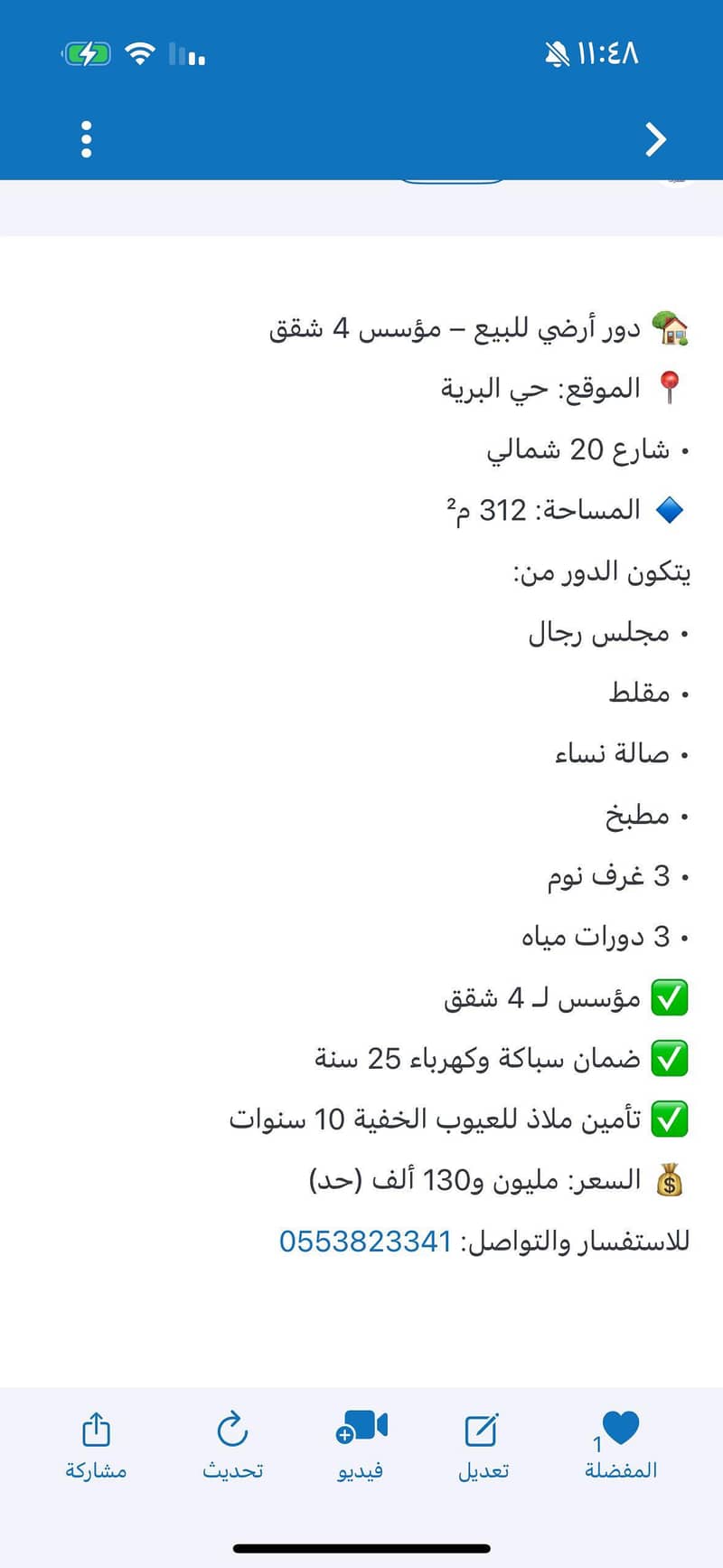Go back using the header arrow
The width and height of the screenshot is (723, 1568).
tap(656, 139)
